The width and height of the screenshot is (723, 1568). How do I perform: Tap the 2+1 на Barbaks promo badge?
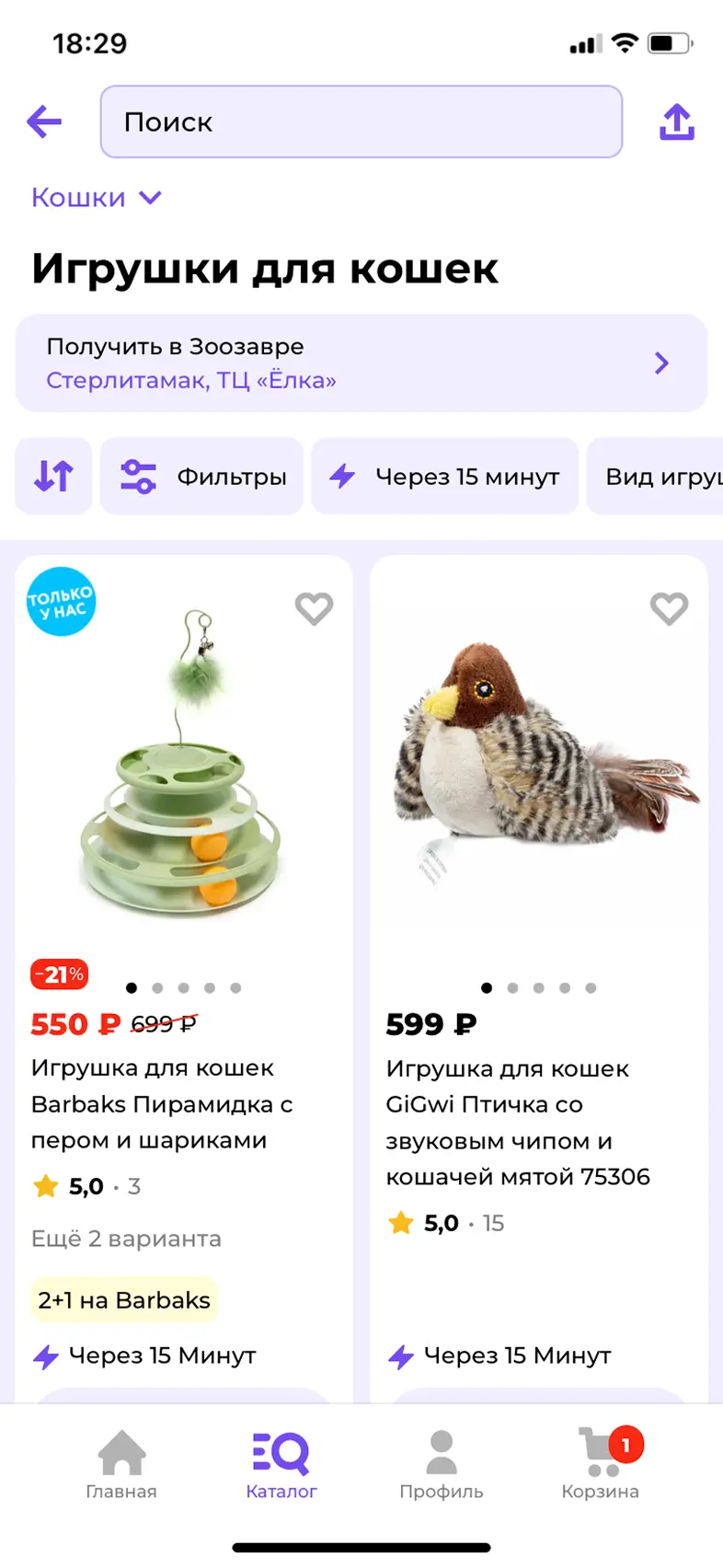click(124, 1300)
